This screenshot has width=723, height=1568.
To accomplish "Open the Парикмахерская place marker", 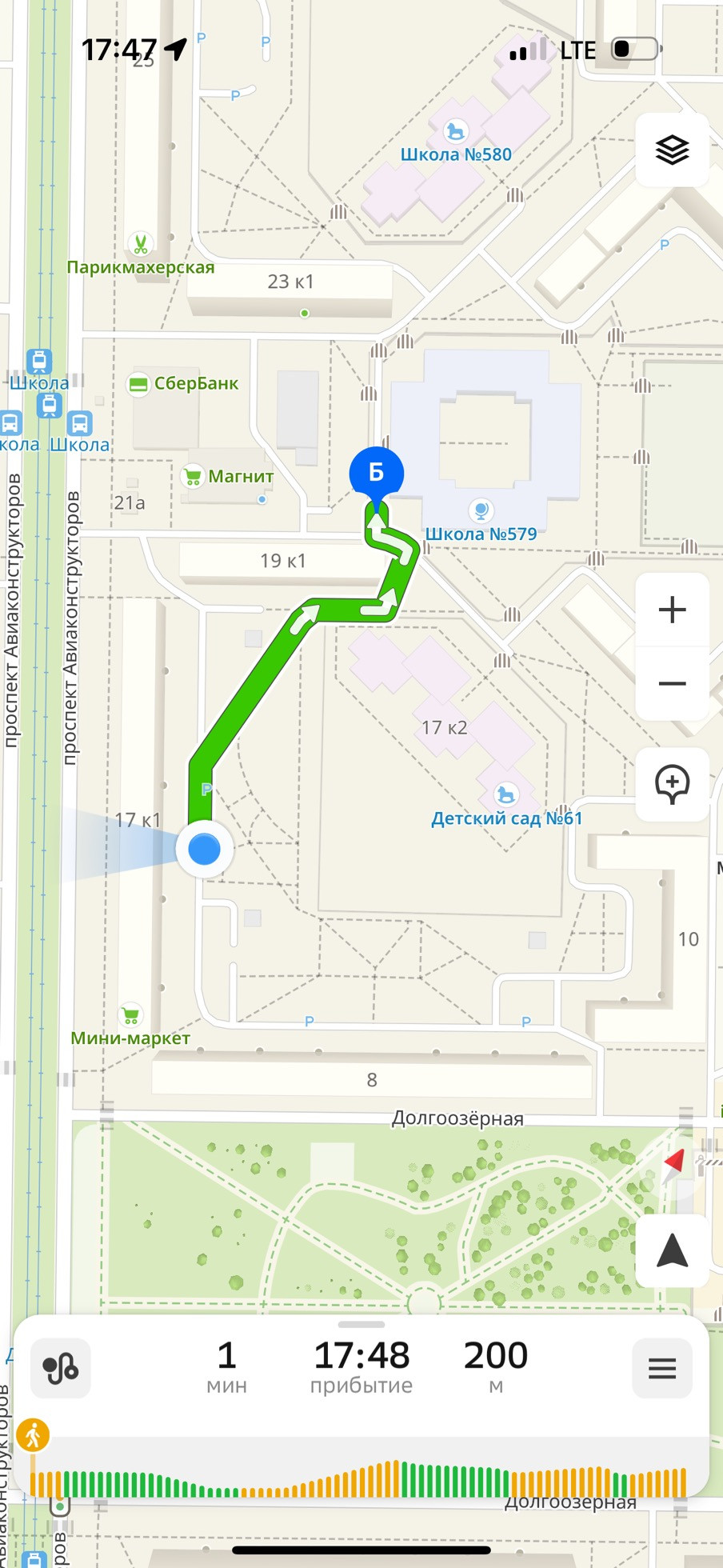I will 141,244.
